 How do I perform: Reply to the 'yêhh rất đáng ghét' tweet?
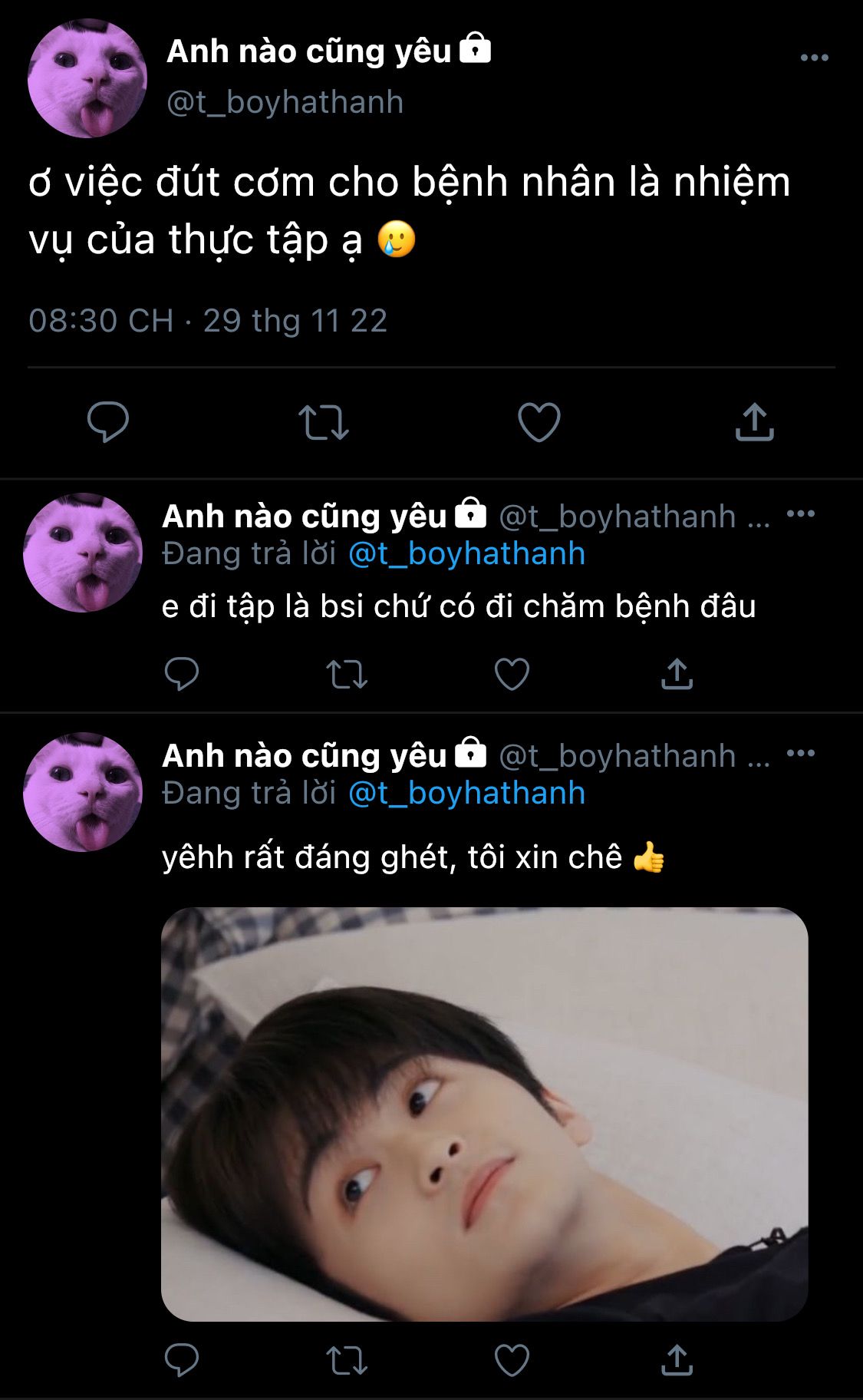[182, 1359]
